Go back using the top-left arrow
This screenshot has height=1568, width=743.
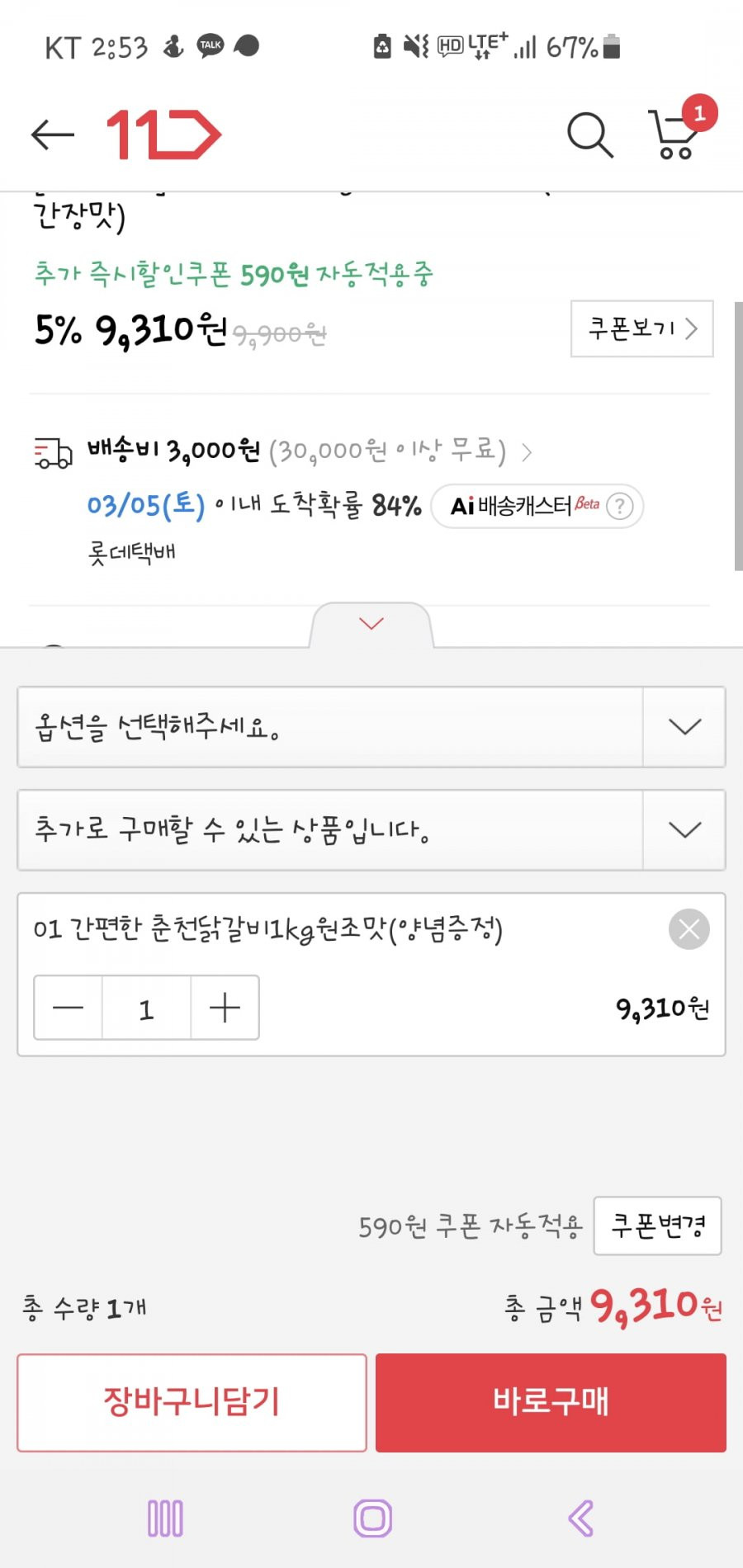[x=52, y=135]
